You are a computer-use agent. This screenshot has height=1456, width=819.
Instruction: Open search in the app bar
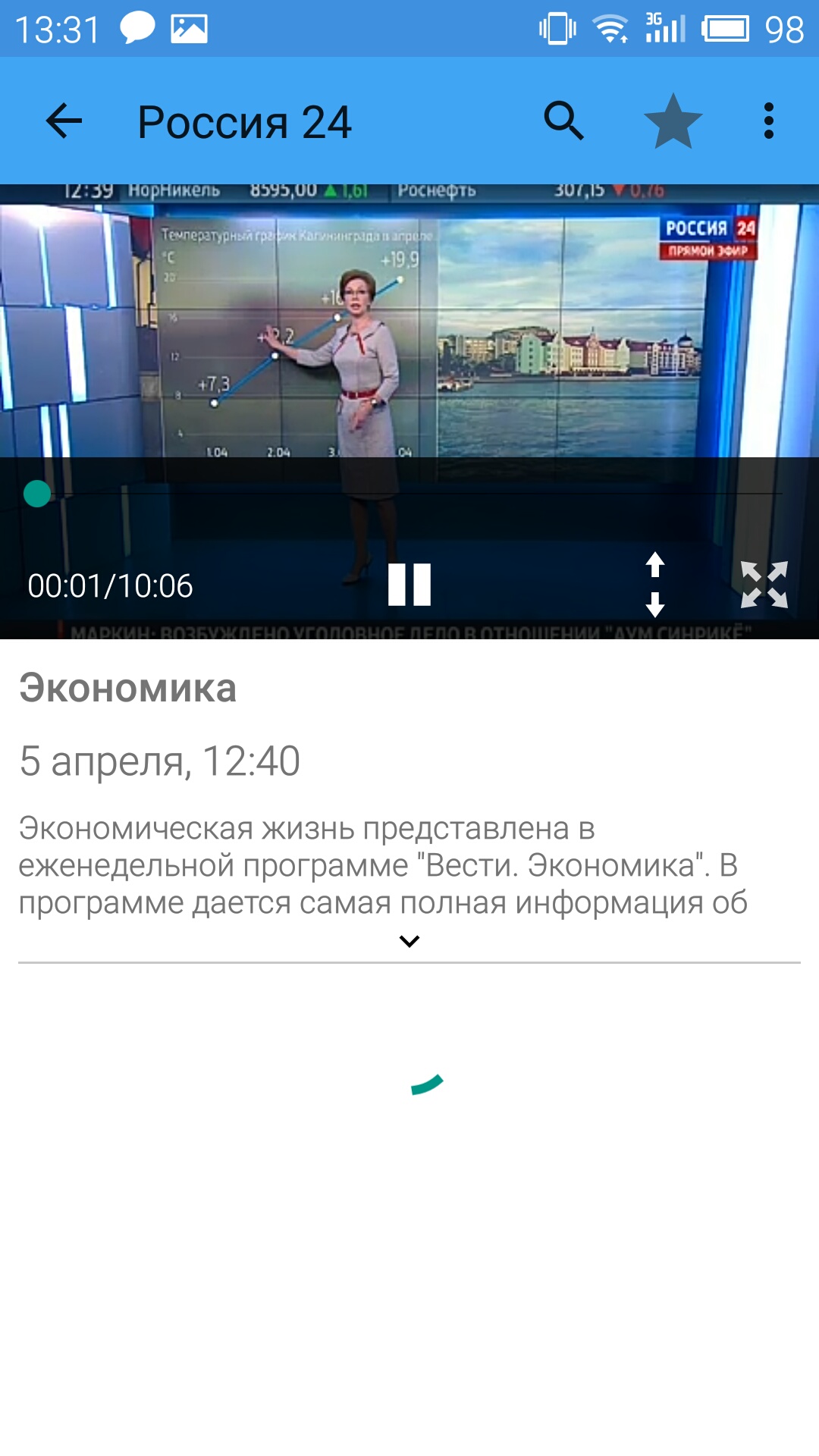pos(564,121)
